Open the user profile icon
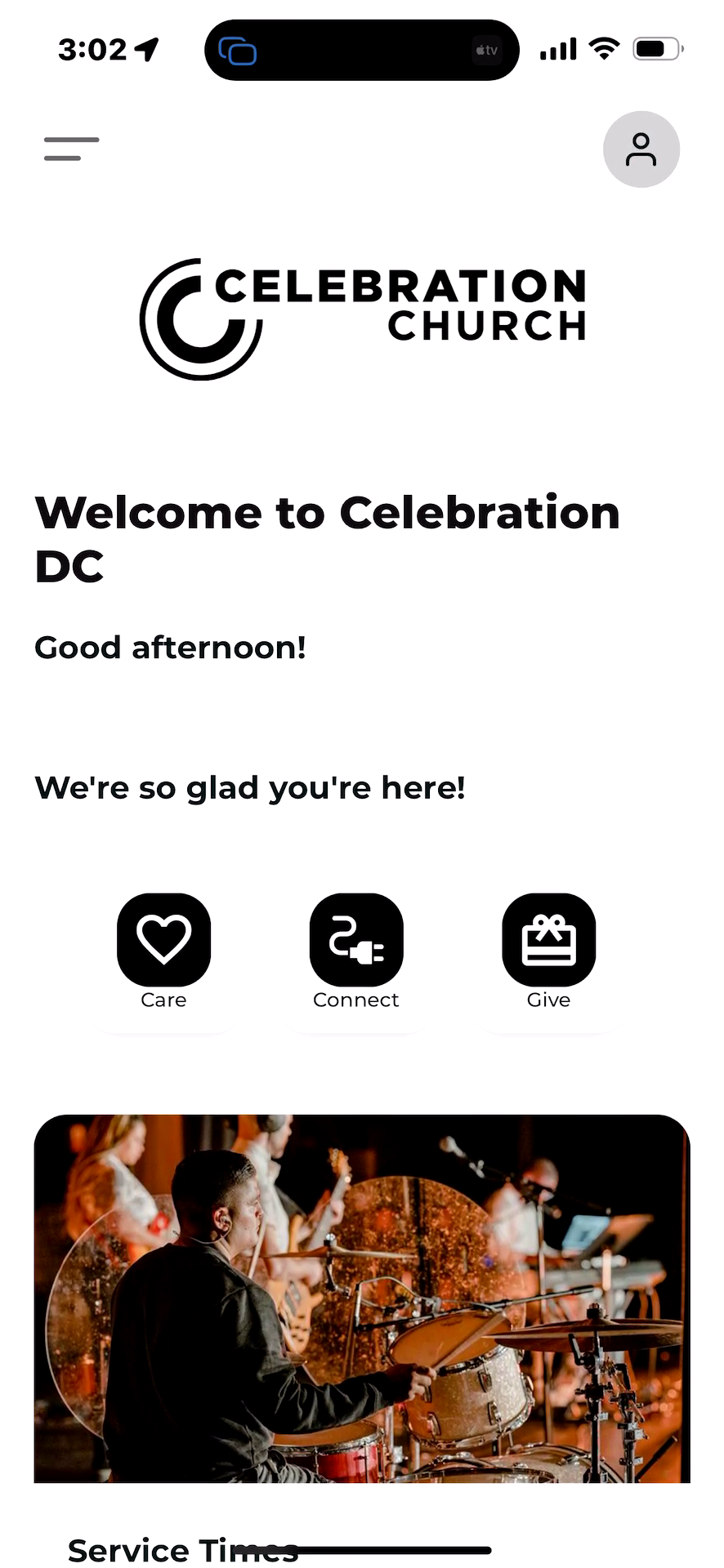Screen dimensions: 724x1568 (x=641, y=149)
